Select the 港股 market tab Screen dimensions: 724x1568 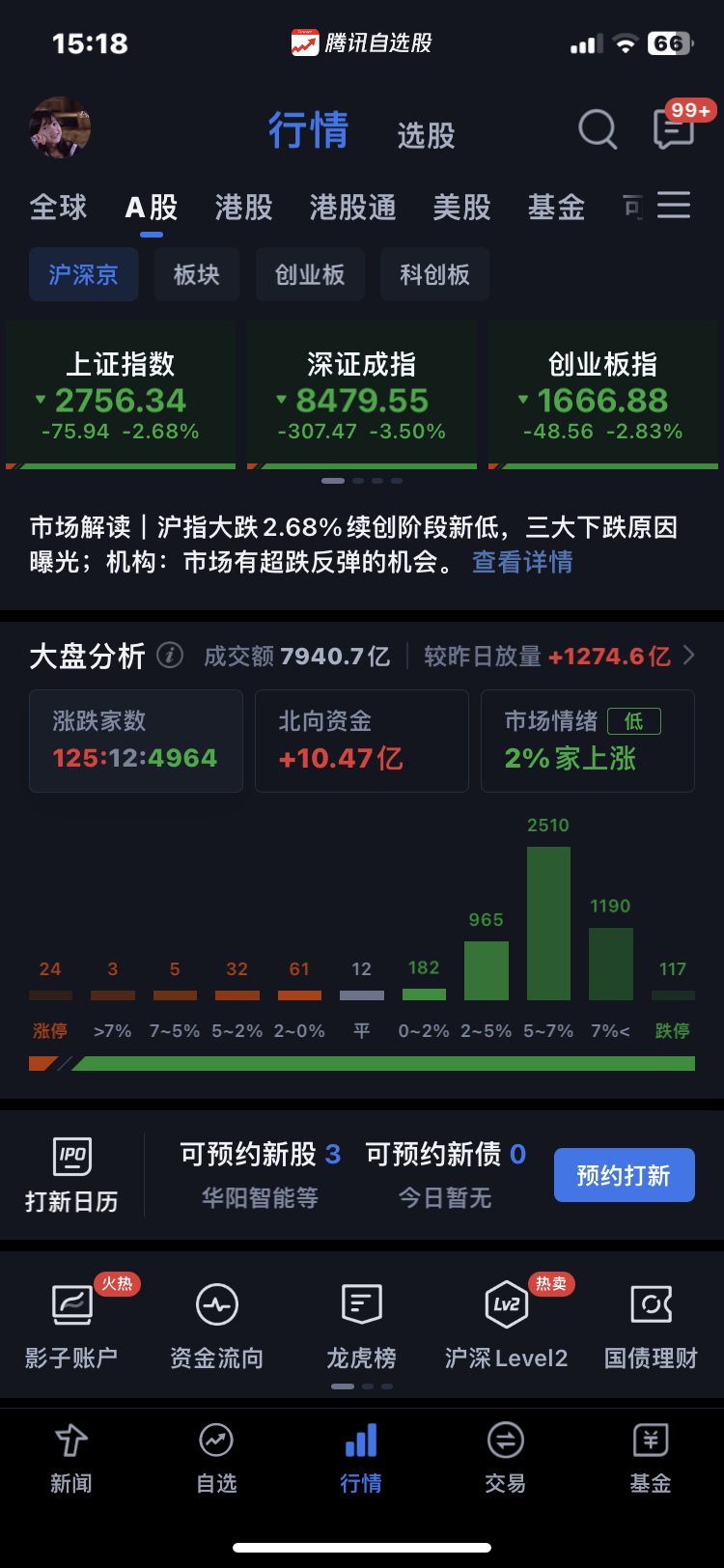pyautogui.click(x=243, y=207)
